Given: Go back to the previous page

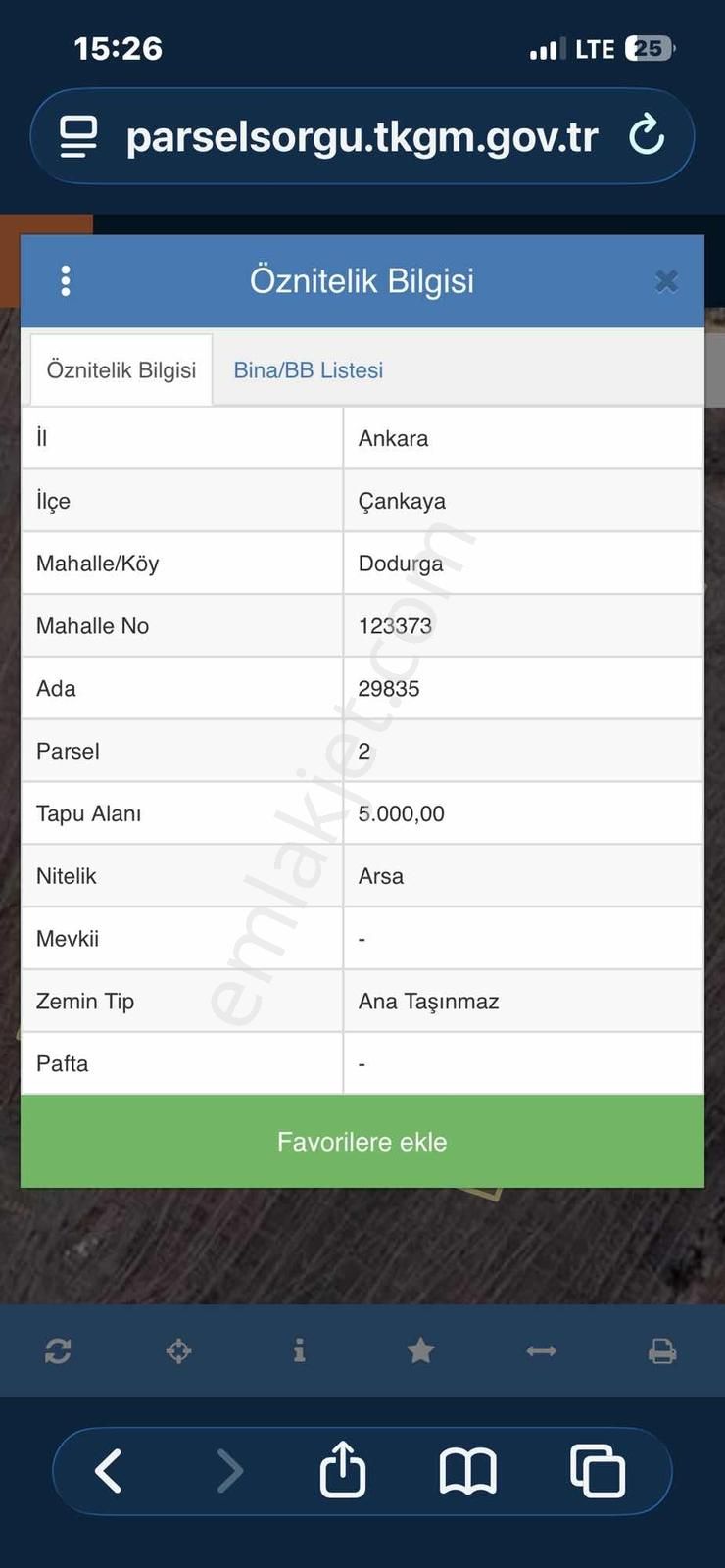Looking at the screenshot, I should click(x=108, y=1471).
